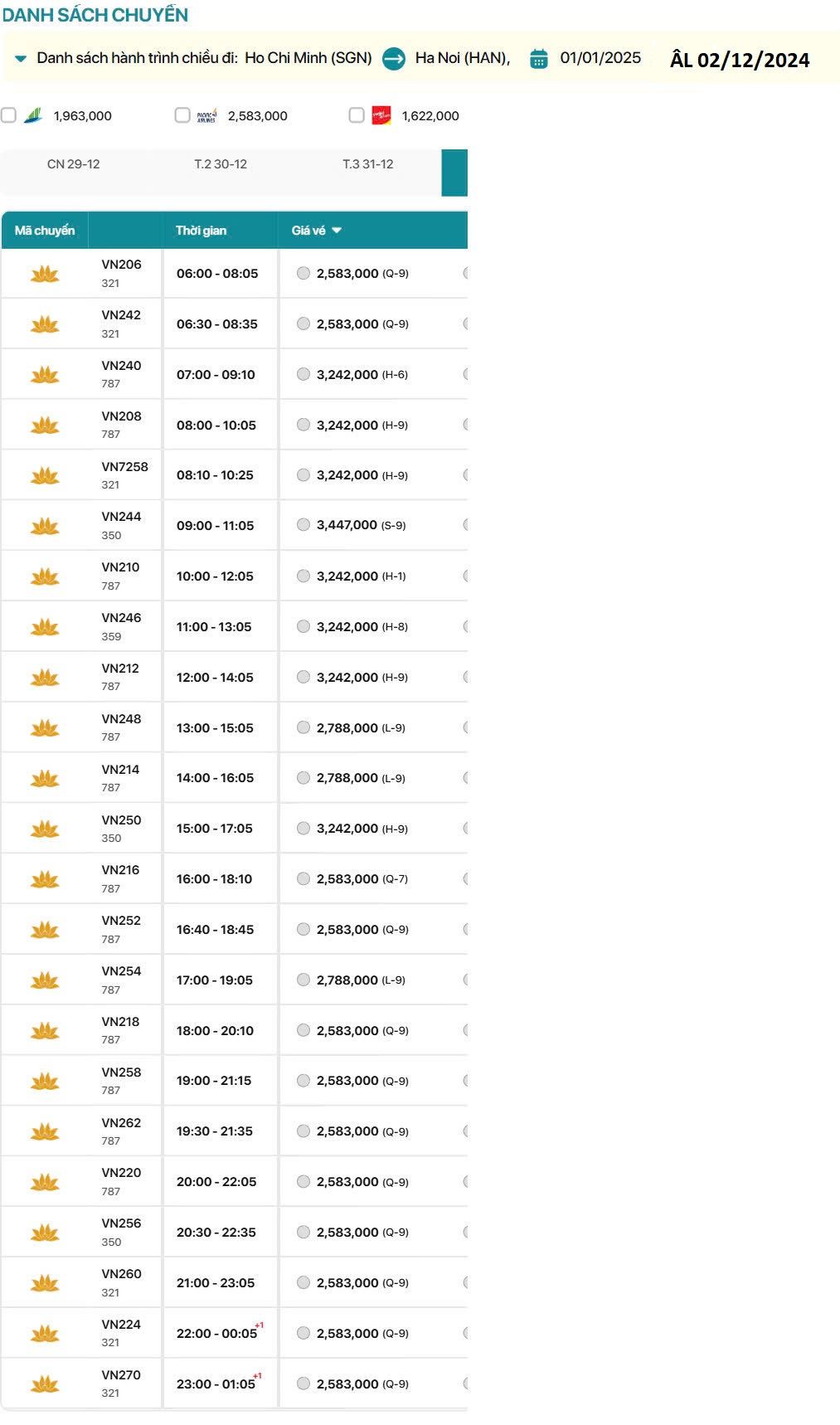Screen dimensions: 840x1425
Task: Select the 3,242,000 fare for VN240
Action: pos(303,374)
